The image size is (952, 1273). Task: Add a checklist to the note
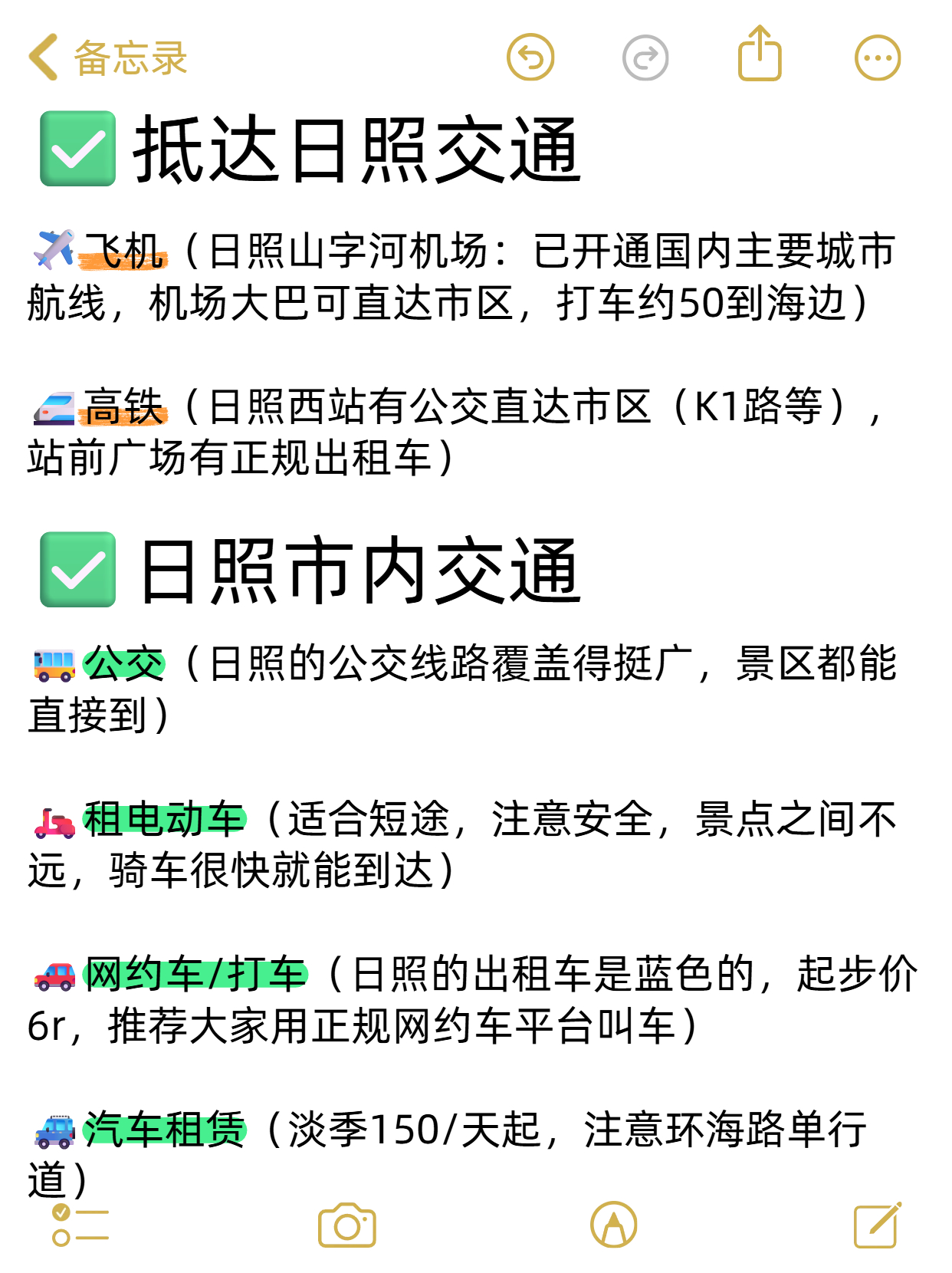click(80, 1225)
